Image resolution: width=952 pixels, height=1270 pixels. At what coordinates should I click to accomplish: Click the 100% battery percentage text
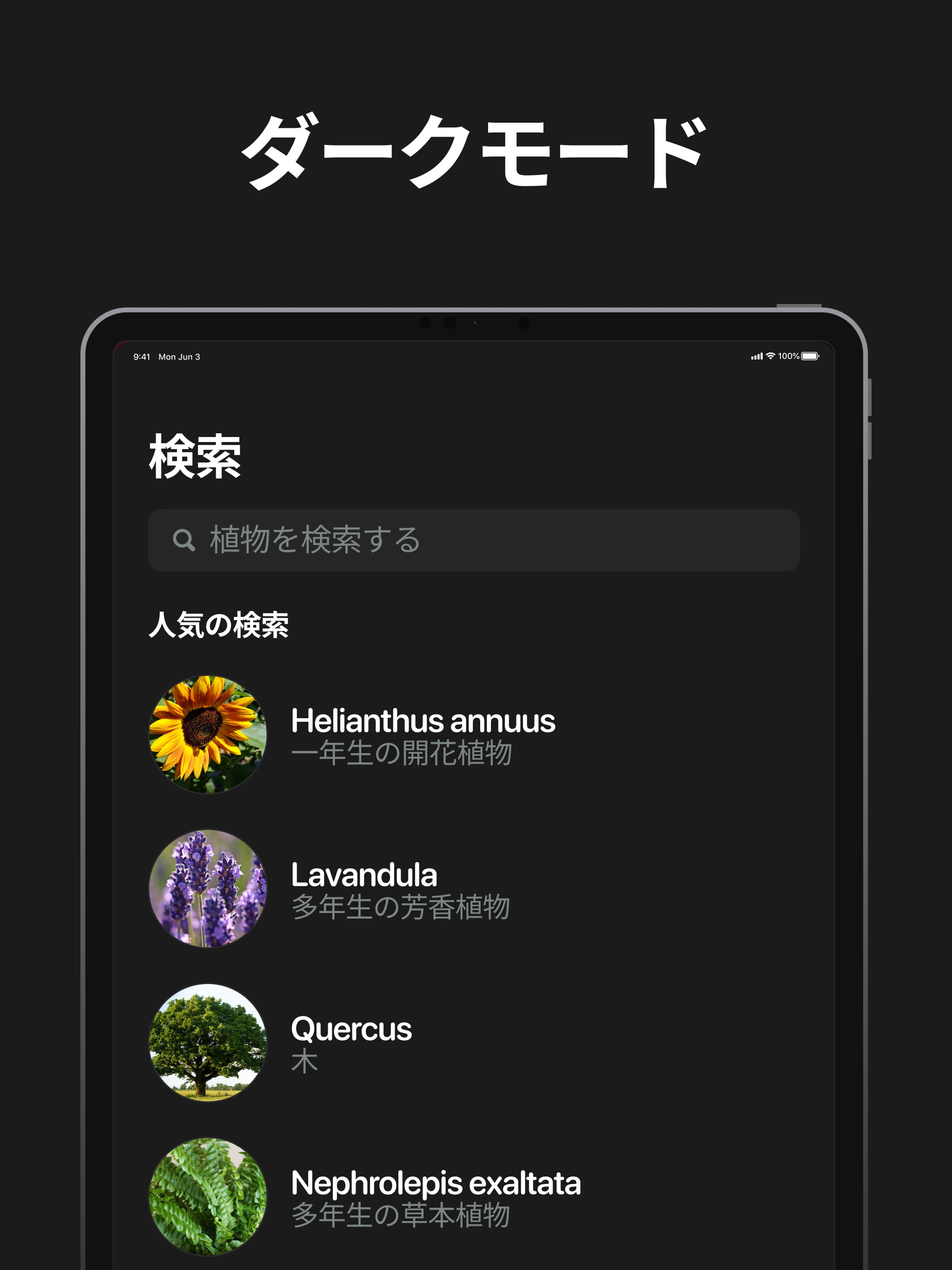(789, 356)
